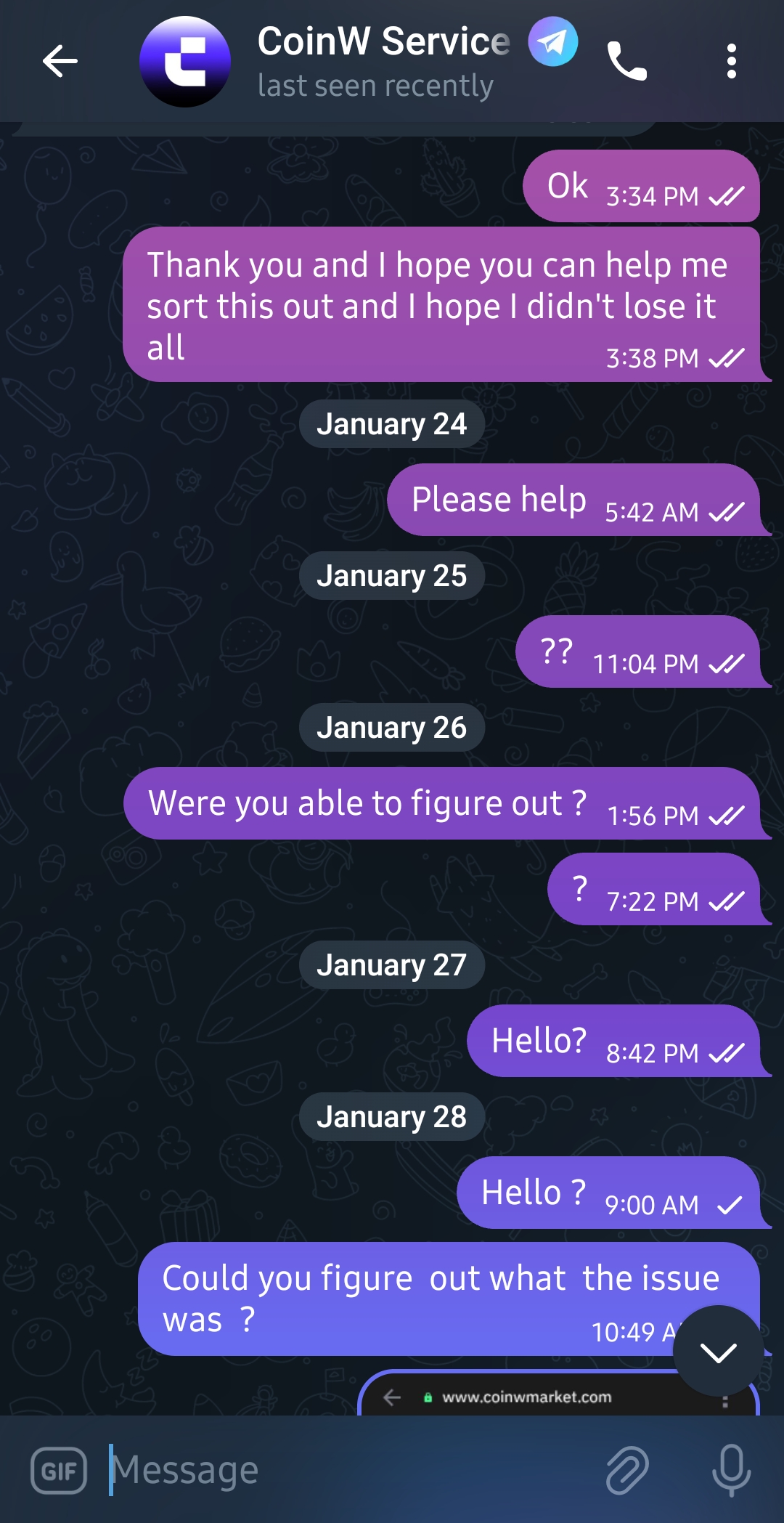This screenshot has height=1523, width=784.
Task: Start a voice call with CoinW Service
Action: click(x=626, y=61)
